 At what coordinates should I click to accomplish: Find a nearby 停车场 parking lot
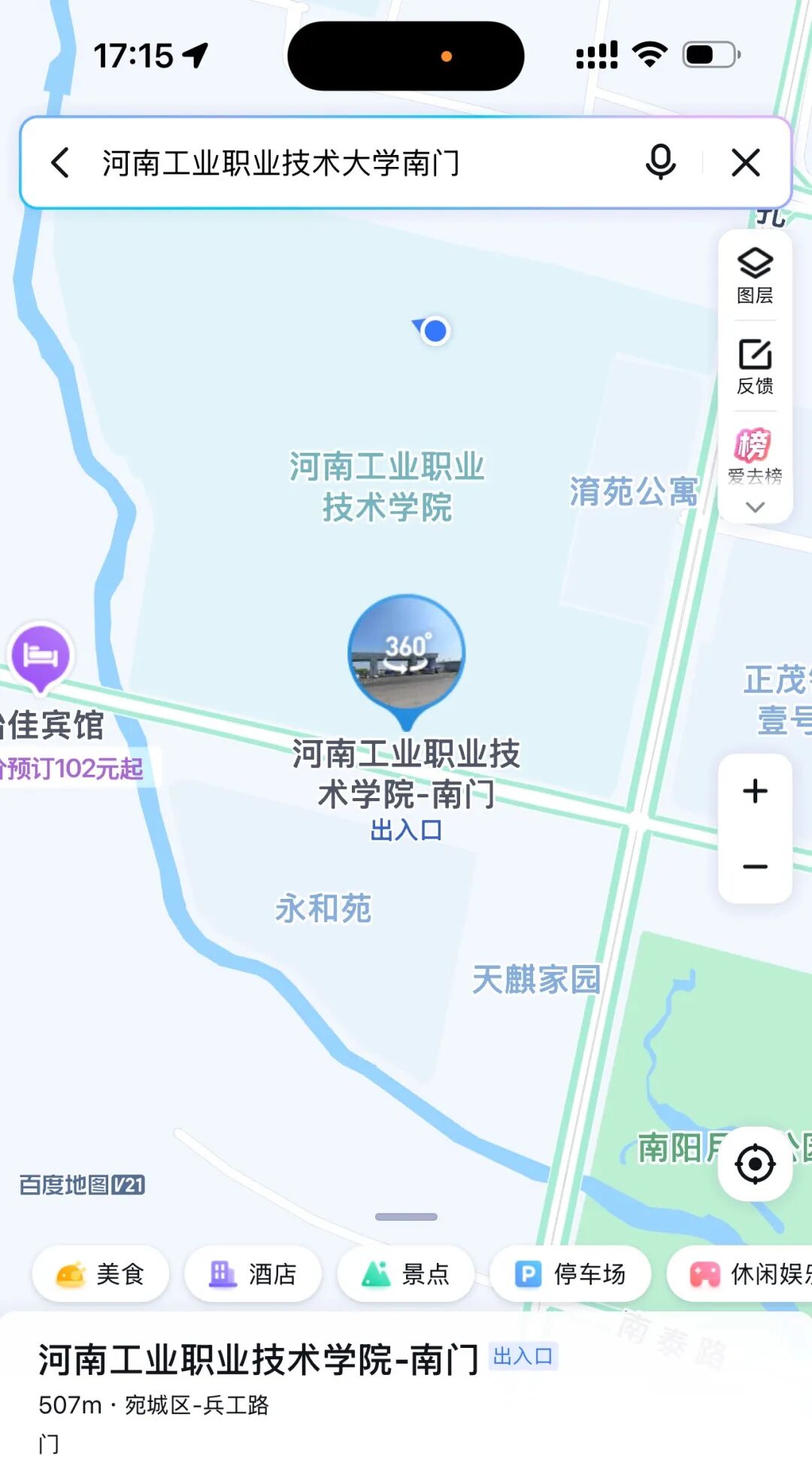[x=571, y=1274]
